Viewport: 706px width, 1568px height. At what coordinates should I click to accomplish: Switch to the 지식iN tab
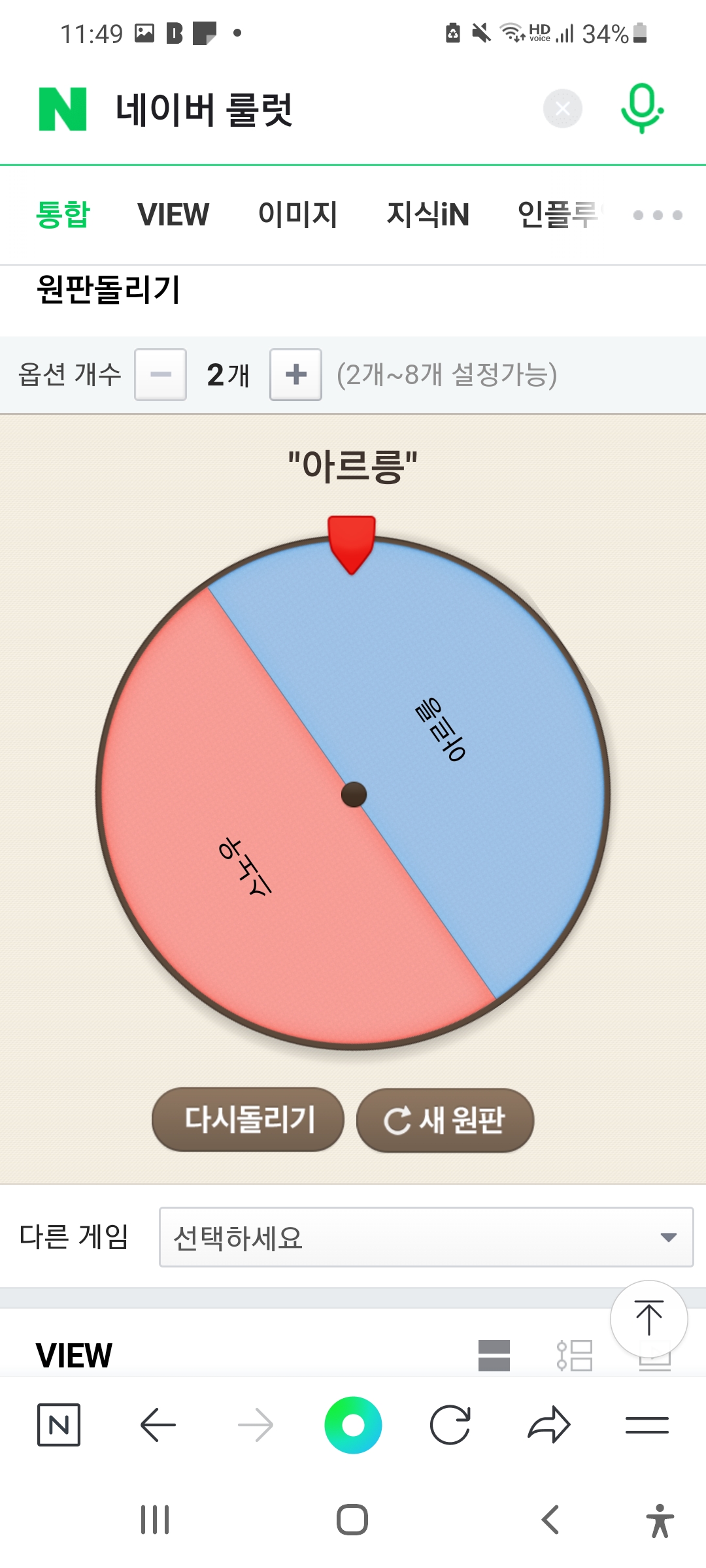pyautogui.click(x=428, y=215)
